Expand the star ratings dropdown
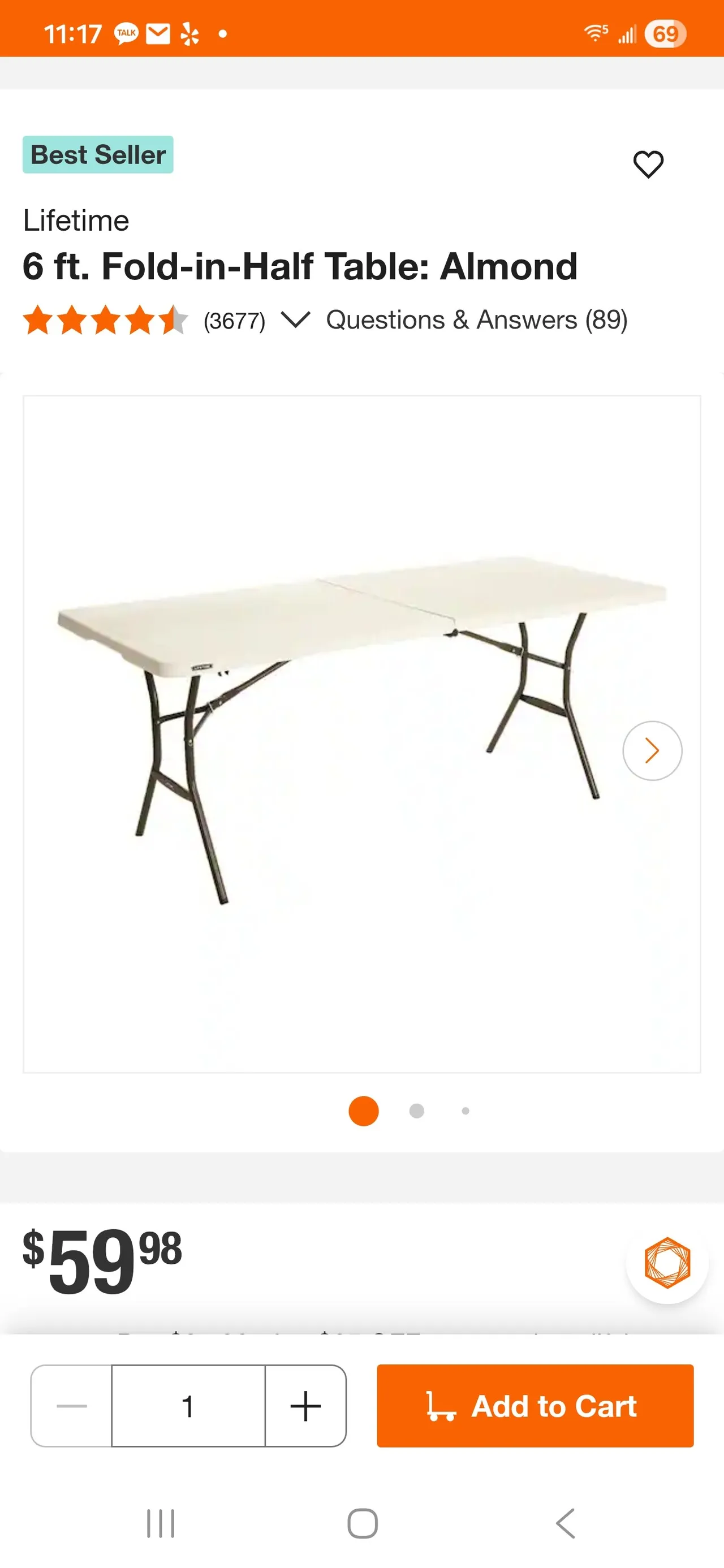 coord(295,320)
